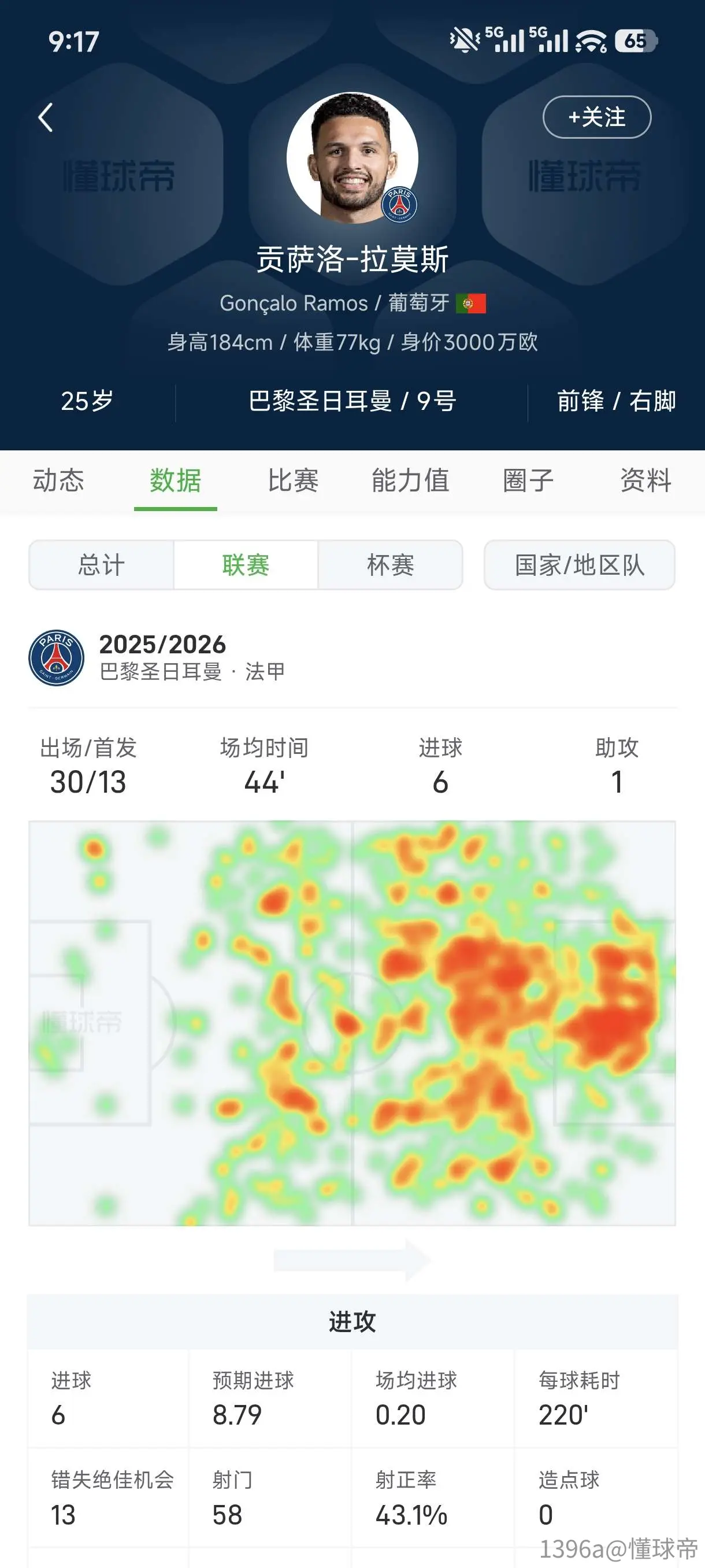Screen dimensions: 705x1568
Task: Switch to the 圈子 tab
Action: pos(528,480)
